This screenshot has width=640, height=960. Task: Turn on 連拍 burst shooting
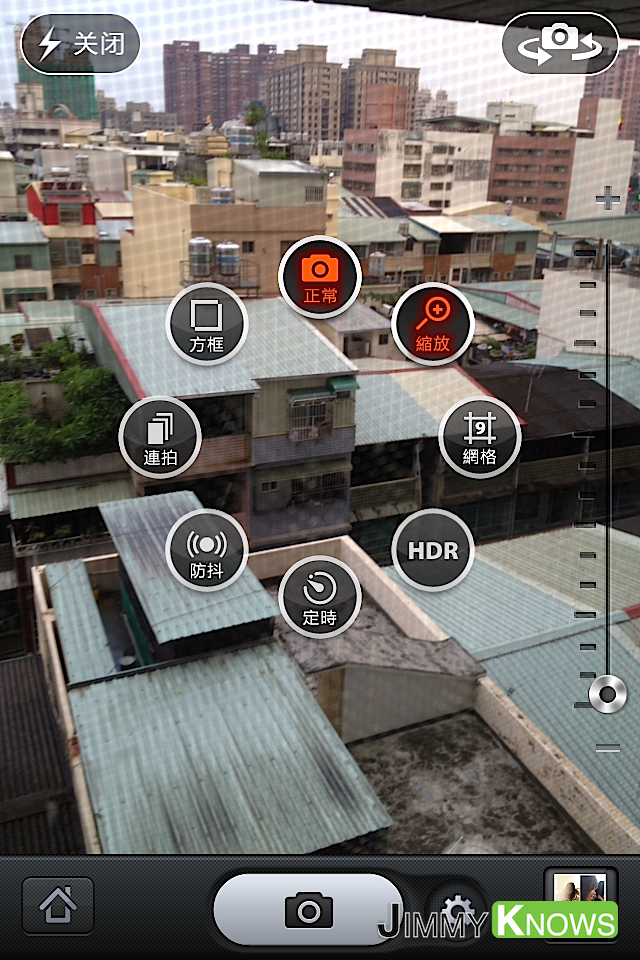[160, 437]
